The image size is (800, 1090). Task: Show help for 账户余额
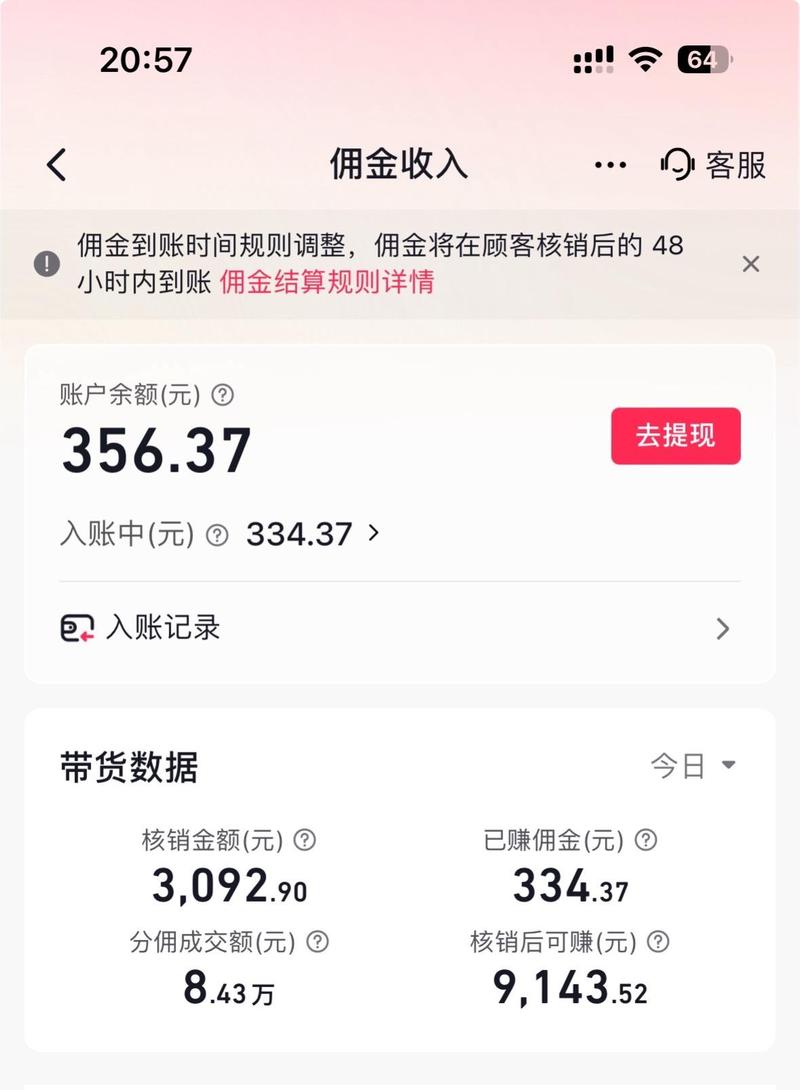[x=224, y=395]
